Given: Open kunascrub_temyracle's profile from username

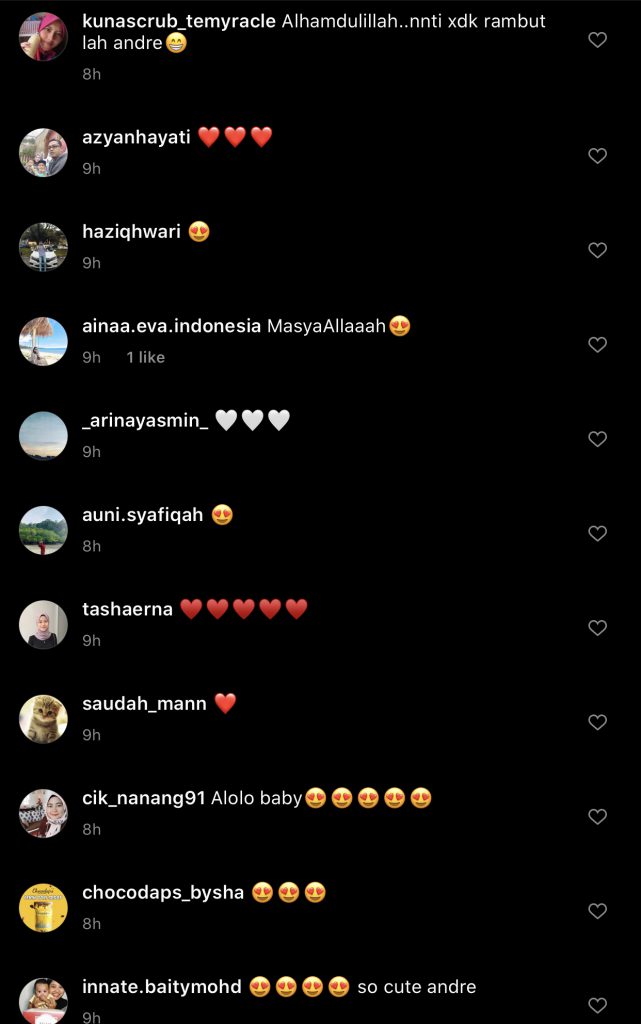Looking at the screenshot, I should click(x=178, y=21).
